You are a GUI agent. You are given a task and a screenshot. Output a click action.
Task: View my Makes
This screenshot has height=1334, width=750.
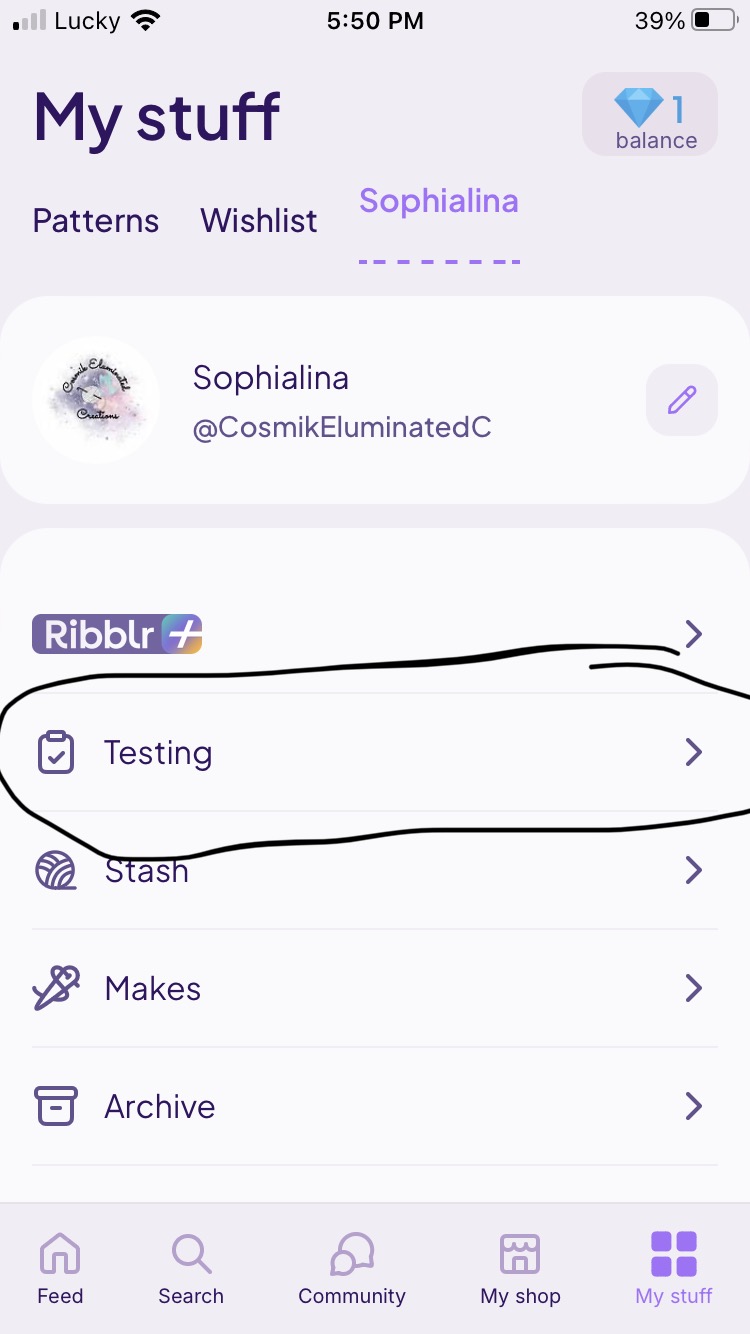(x=374, y=988)
